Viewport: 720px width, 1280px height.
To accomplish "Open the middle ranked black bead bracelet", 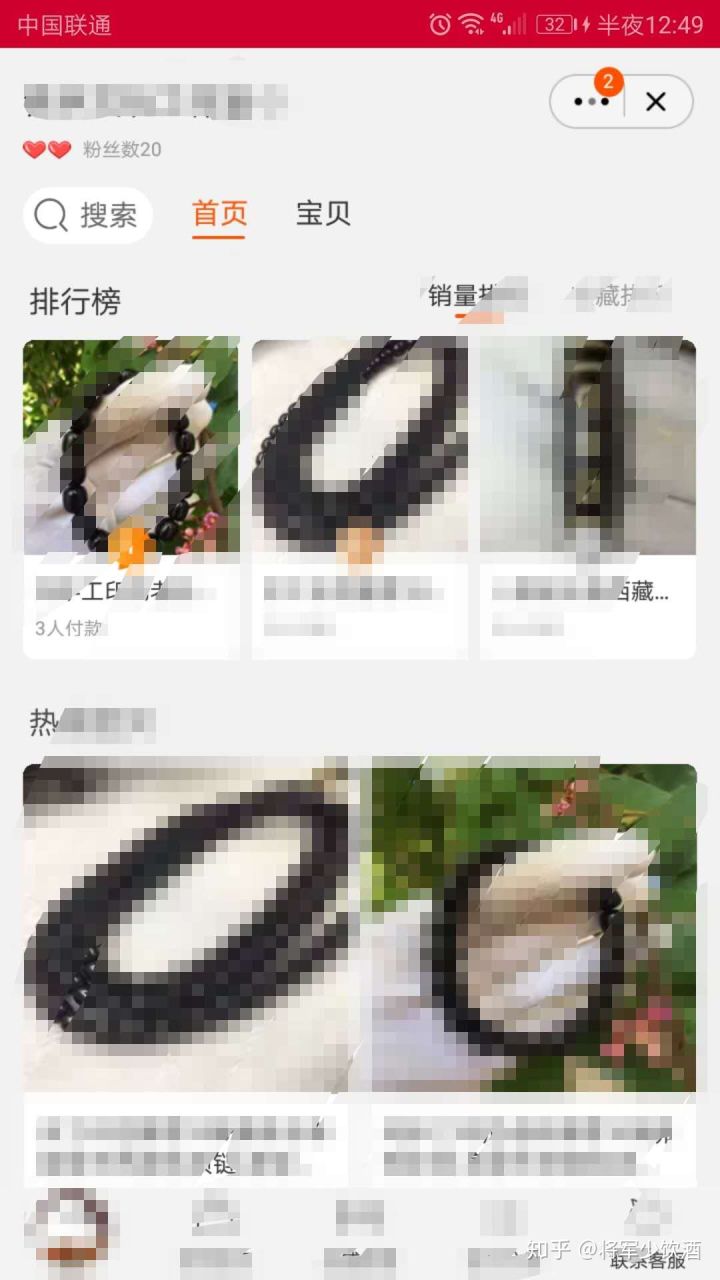I will point(359,498).
